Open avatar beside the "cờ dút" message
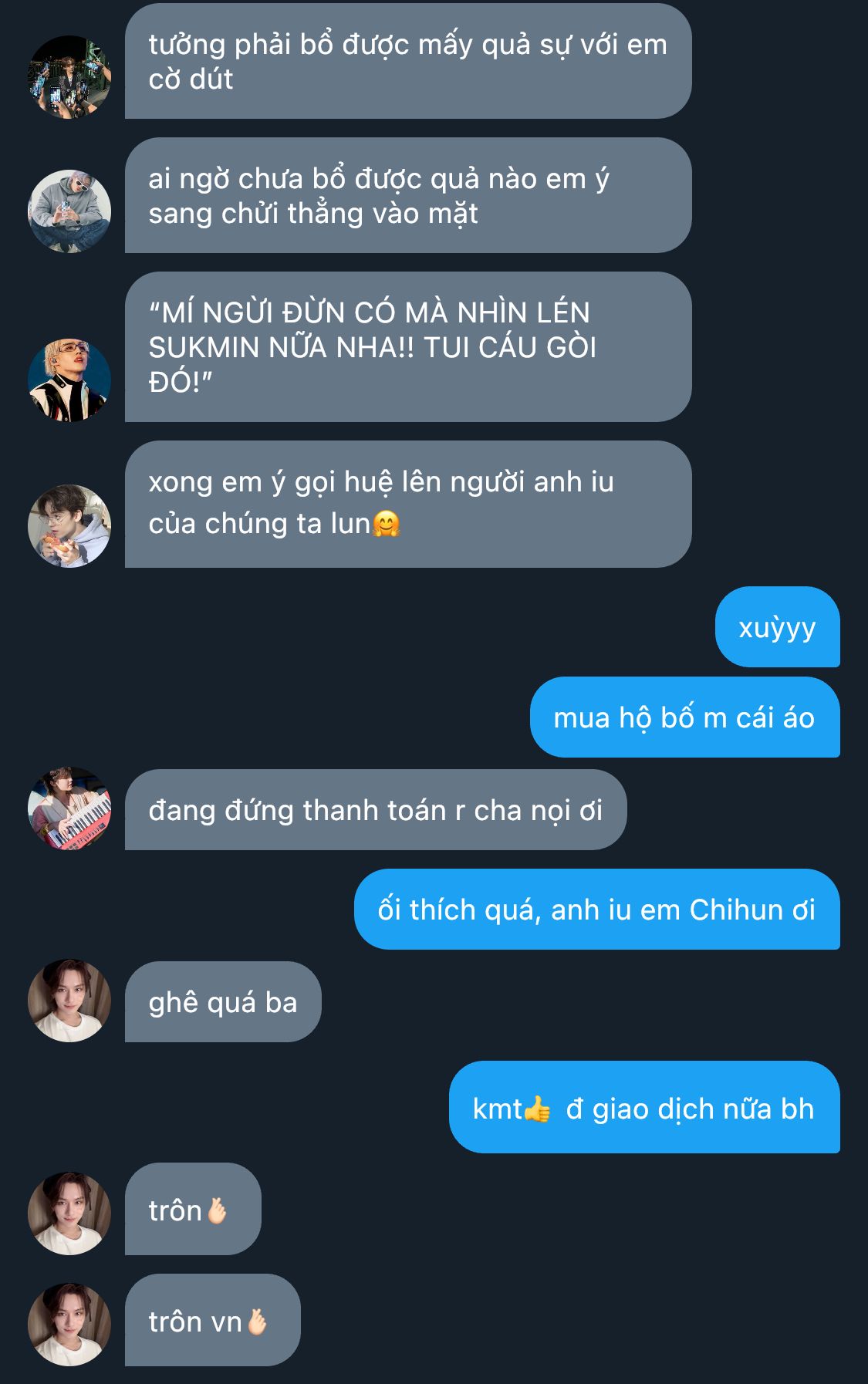 click(69, 77)
